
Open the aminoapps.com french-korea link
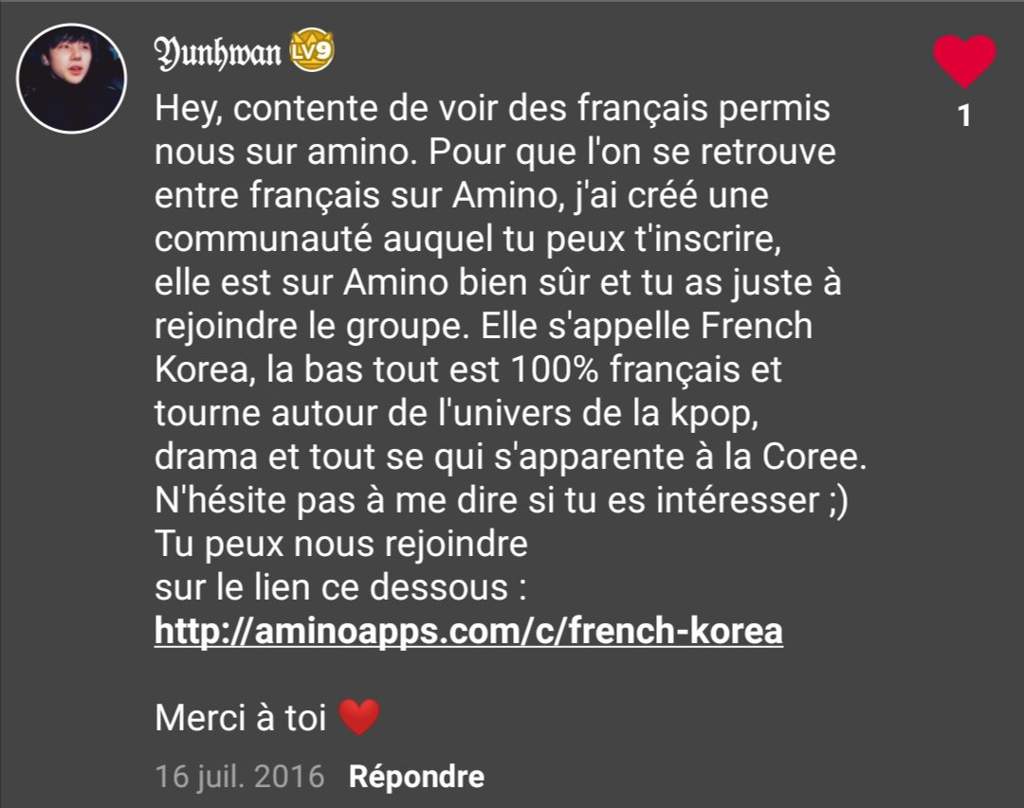[x=468, y=631]
